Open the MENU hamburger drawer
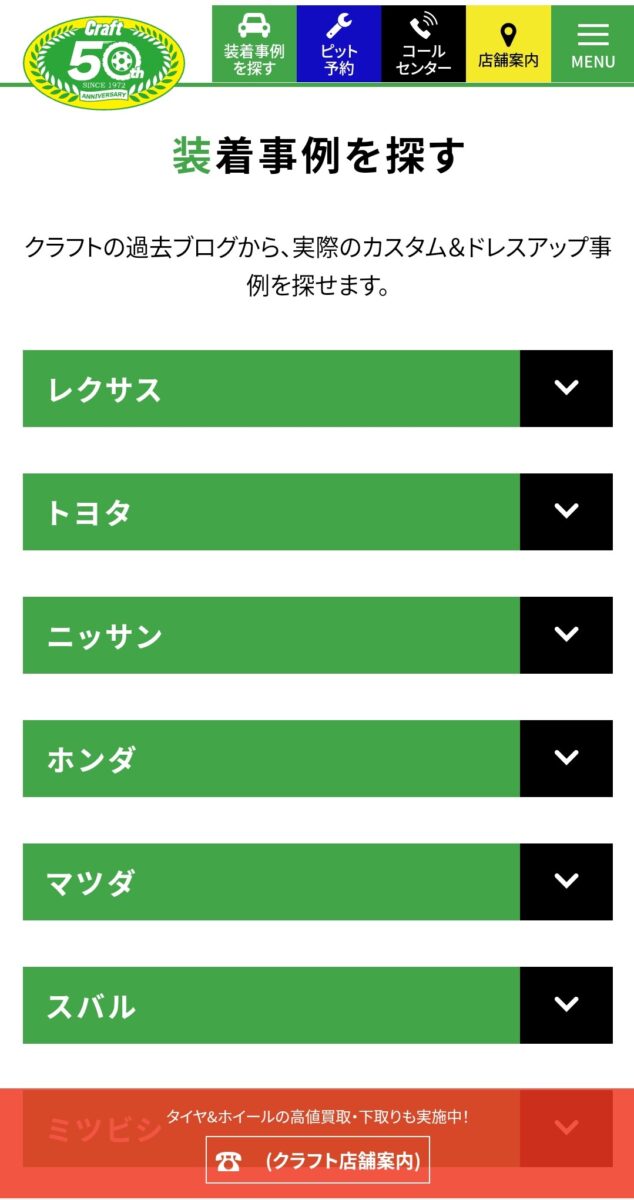Image resolution: width=634 pixels, height=1200 pixels. point(593,44)
